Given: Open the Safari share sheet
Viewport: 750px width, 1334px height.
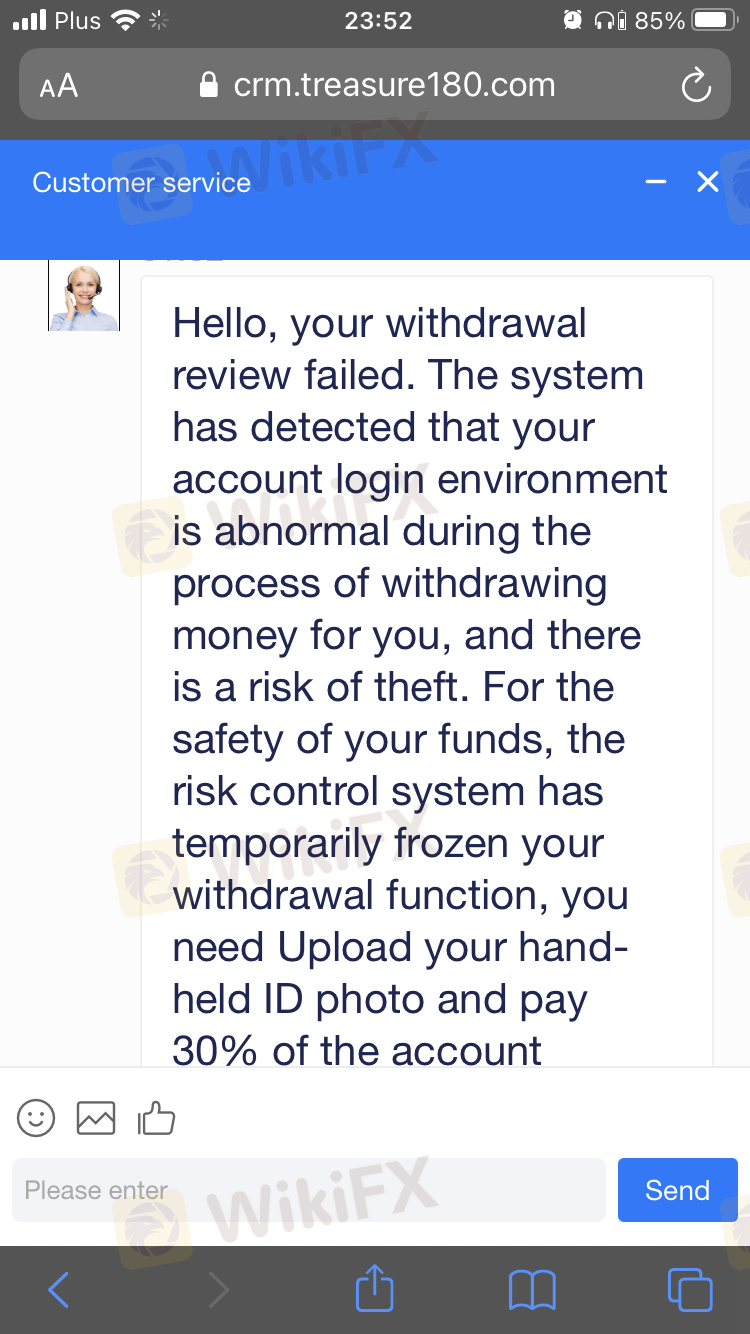Looking at the screenshot, I should click(x=375, y=1288).
